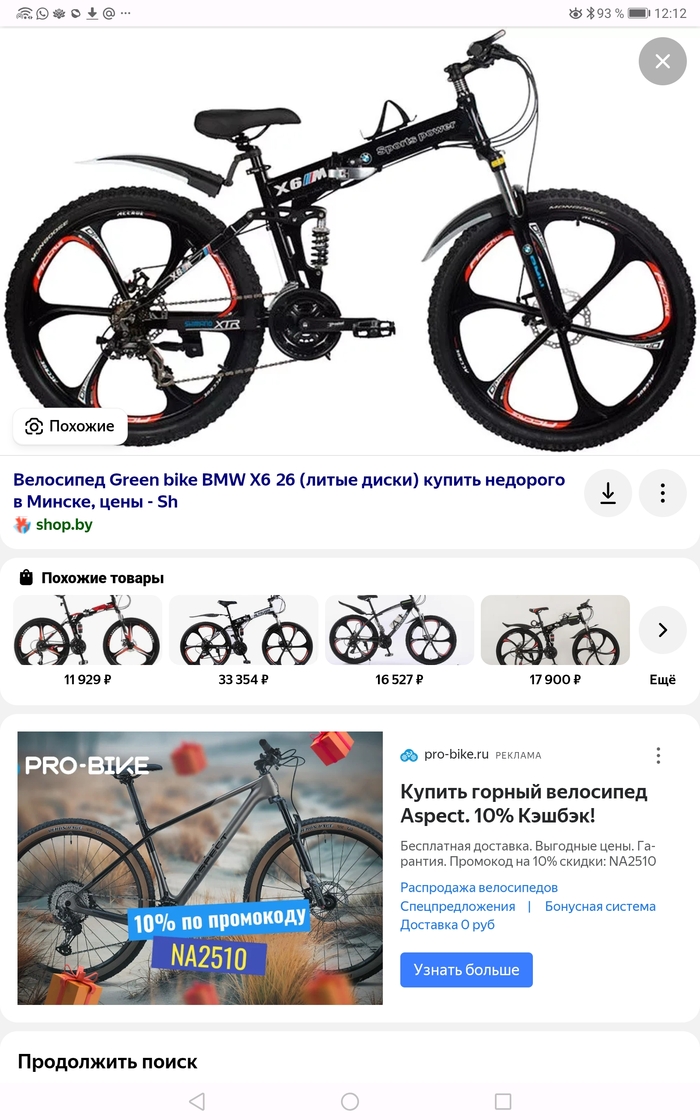The width and height of the screenshot is (700, 1120).
Task: Open the similar product priced 11 929 ₽
Action: click(87, 631)
